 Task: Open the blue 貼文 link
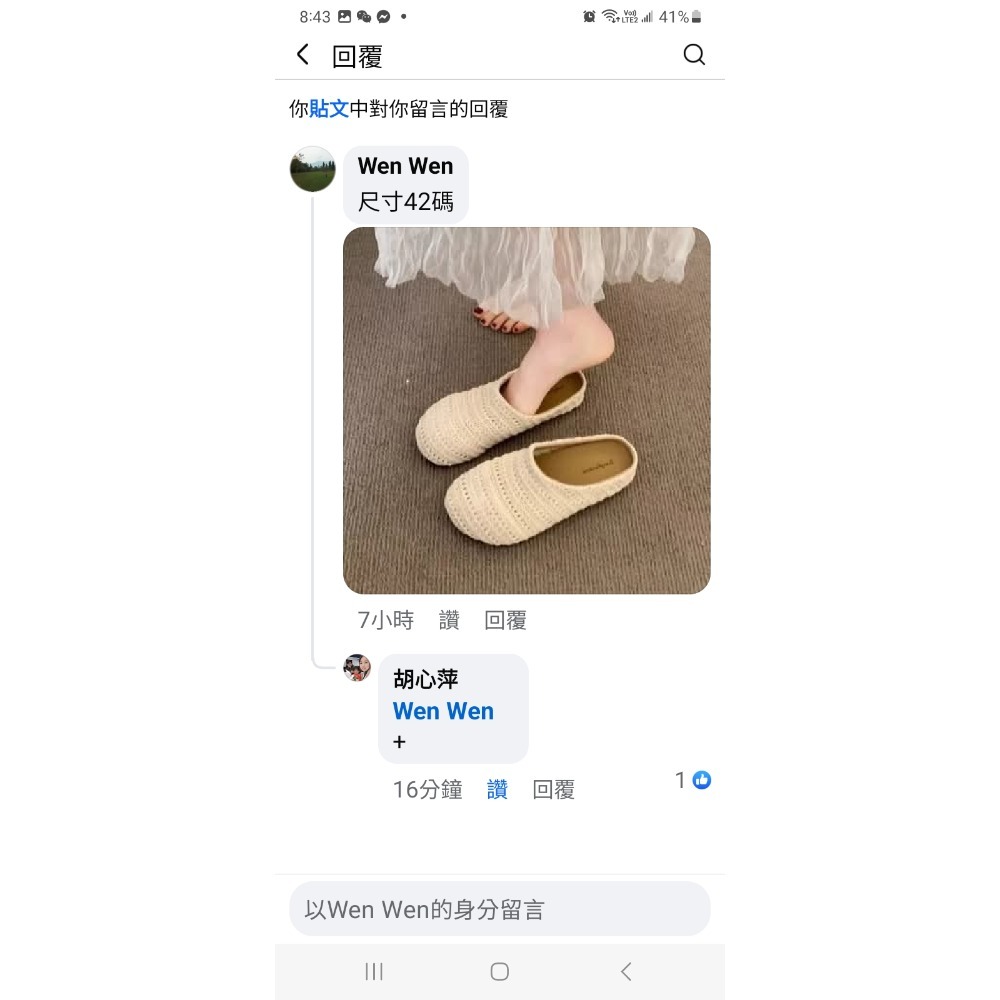click(329, 109)
